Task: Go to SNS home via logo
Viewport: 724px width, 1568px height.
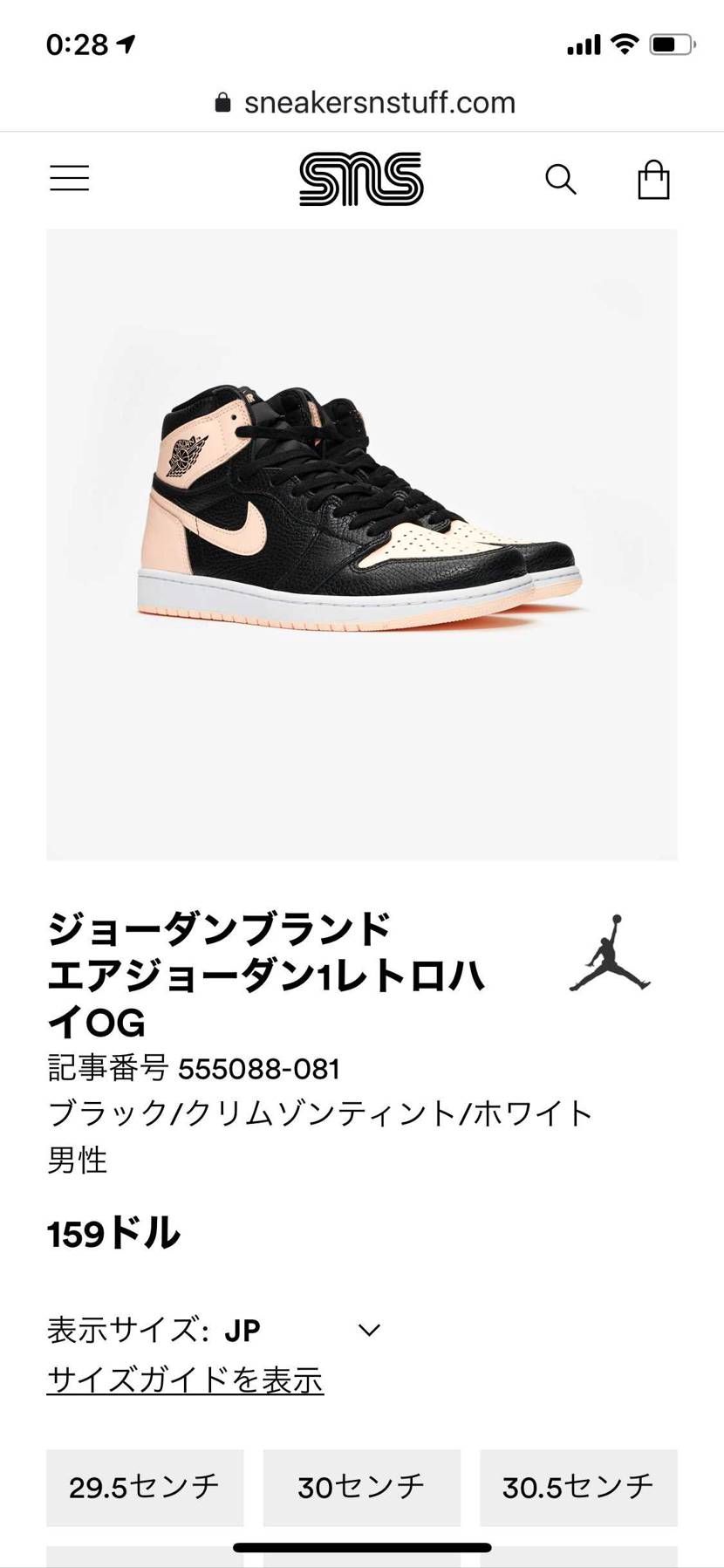Action: 361,179
